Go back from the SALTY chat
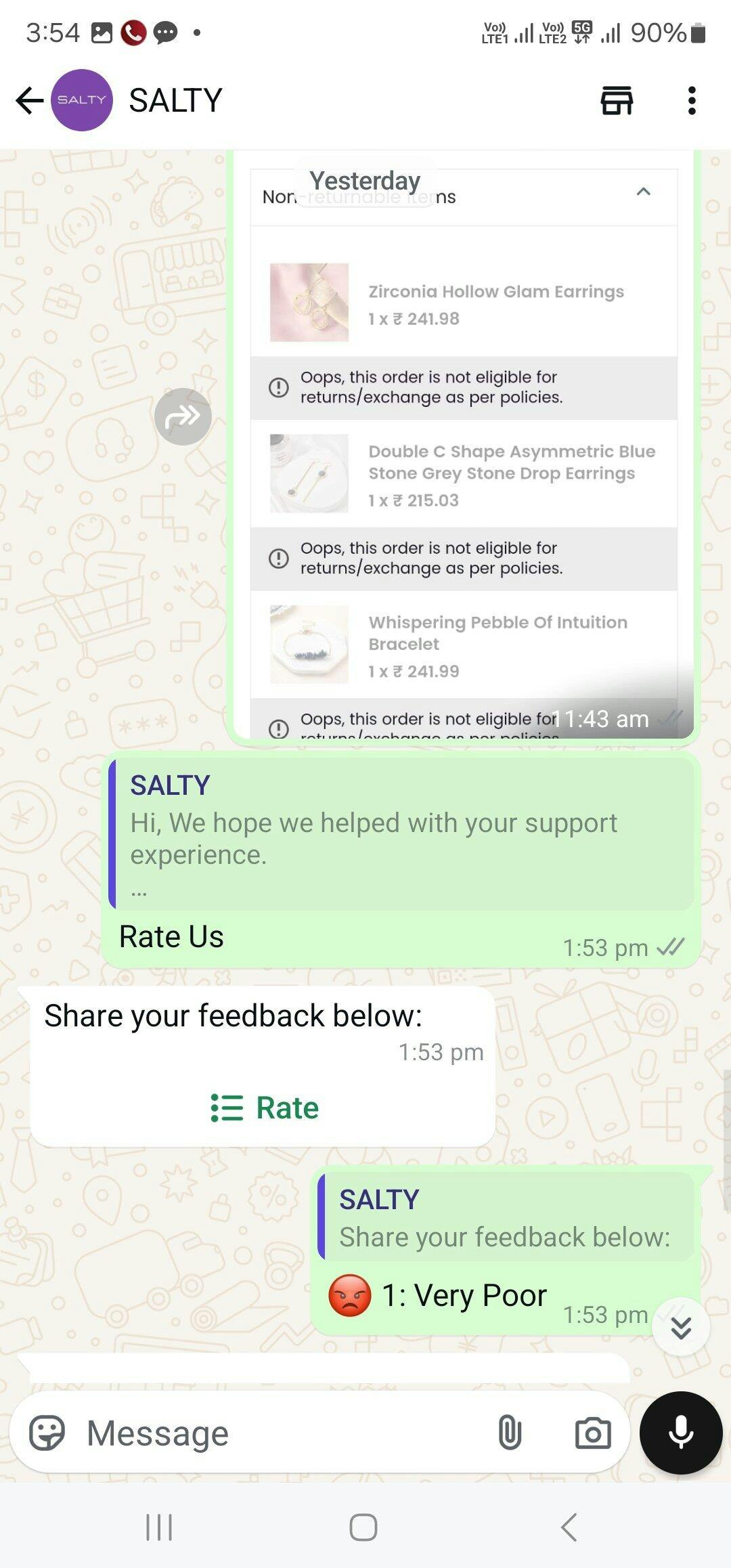 click(29, 100)
